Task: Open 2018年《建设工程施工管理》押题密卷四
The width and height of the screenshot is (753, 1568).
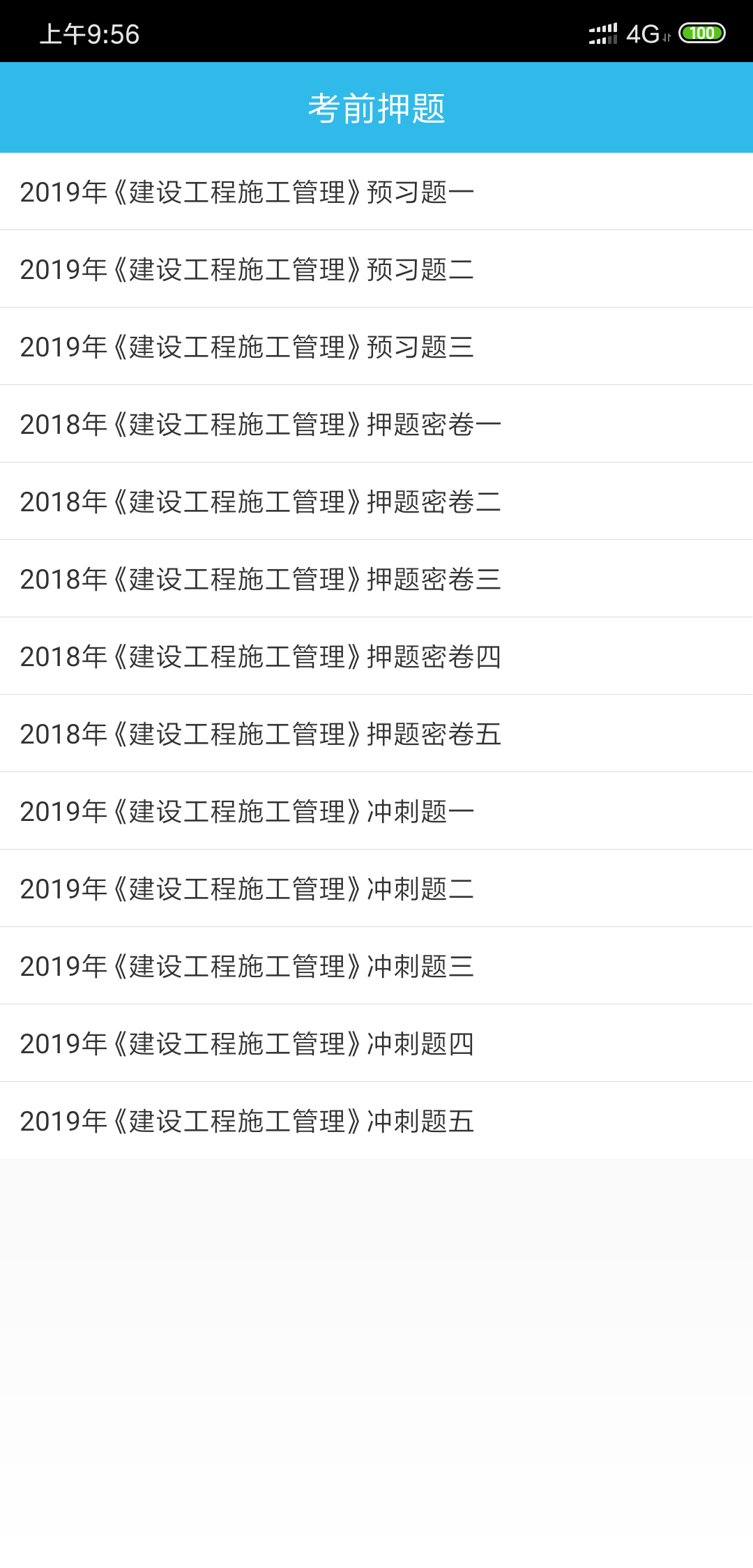Action: pyautogui.click(x=376, y=656)
